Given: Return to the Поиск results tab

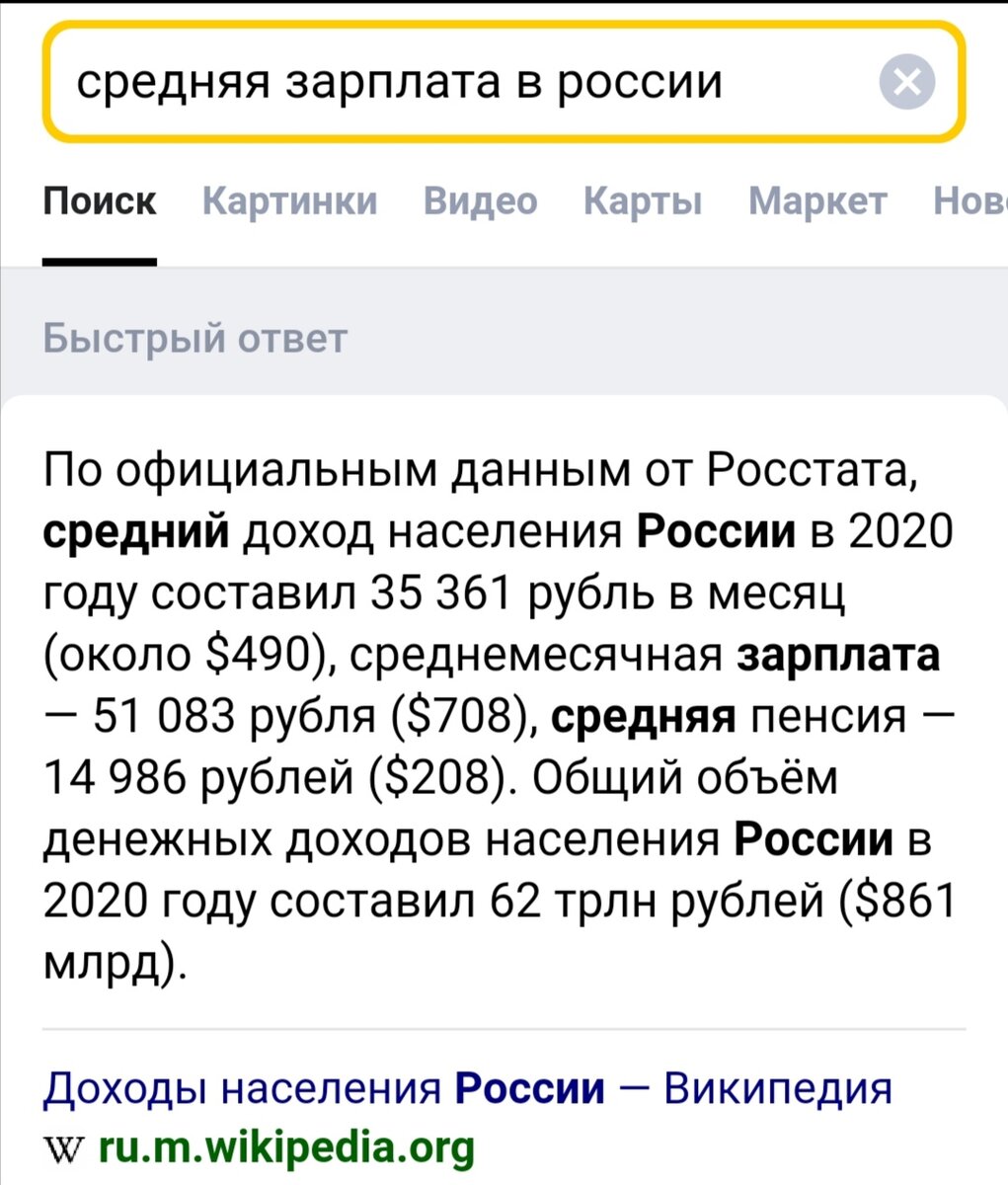Looking at the screenshot, I should (100, 201).
